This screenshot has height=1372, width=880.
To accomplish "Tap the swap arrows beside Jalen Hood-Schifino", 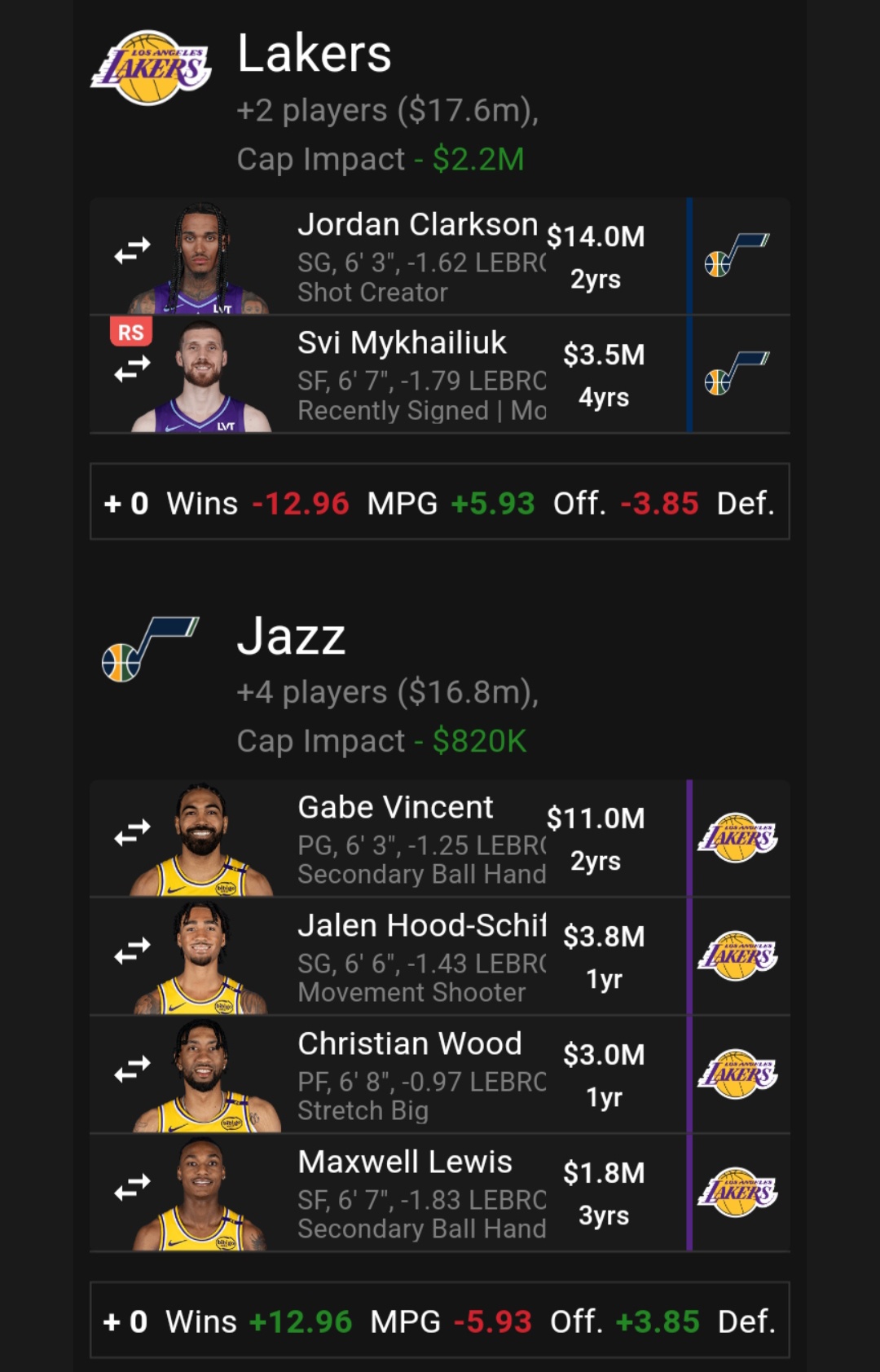I will (x=132, y=950).
